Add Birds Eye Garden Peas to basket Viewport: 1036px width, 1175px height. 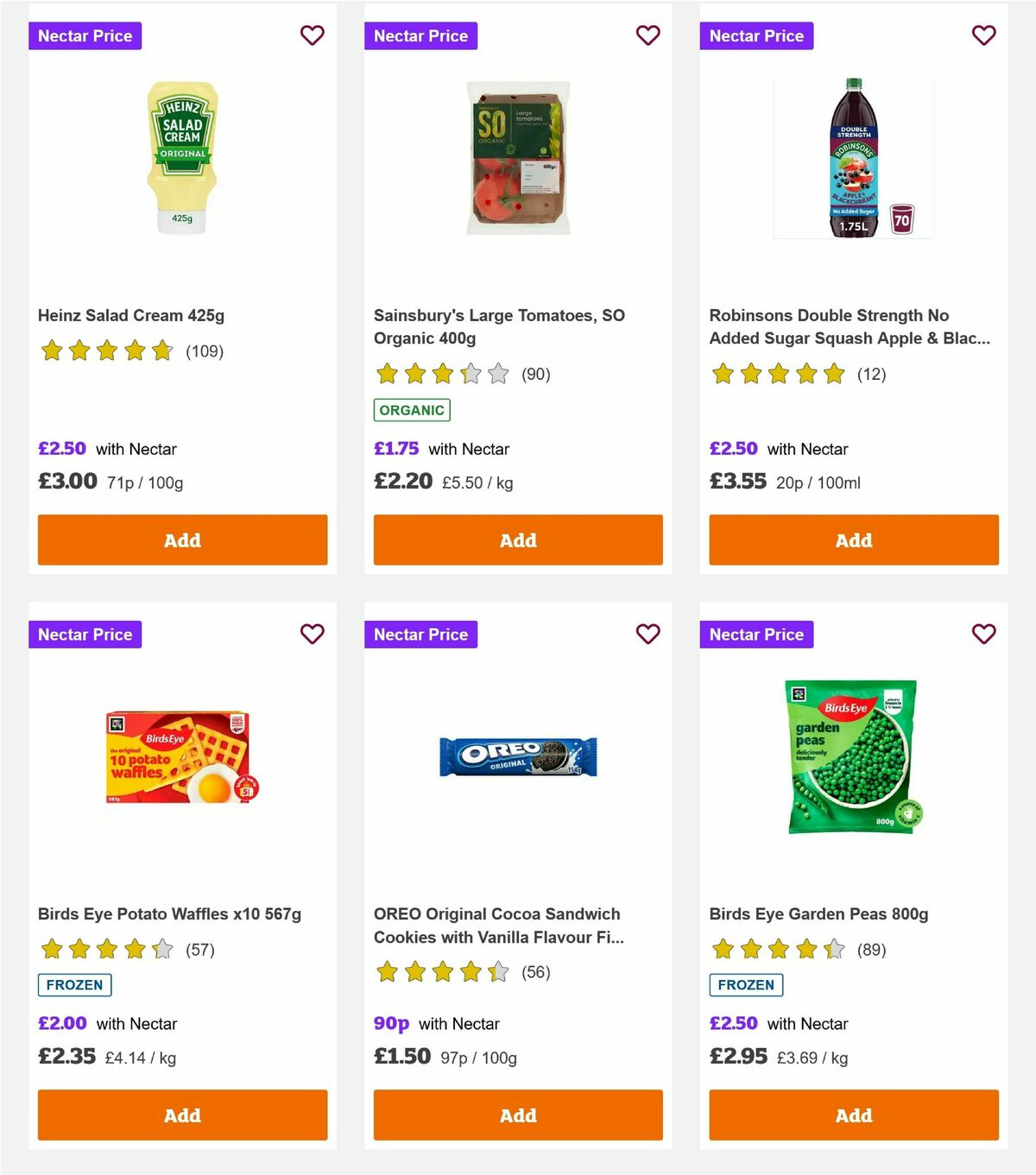(853, 1115)
